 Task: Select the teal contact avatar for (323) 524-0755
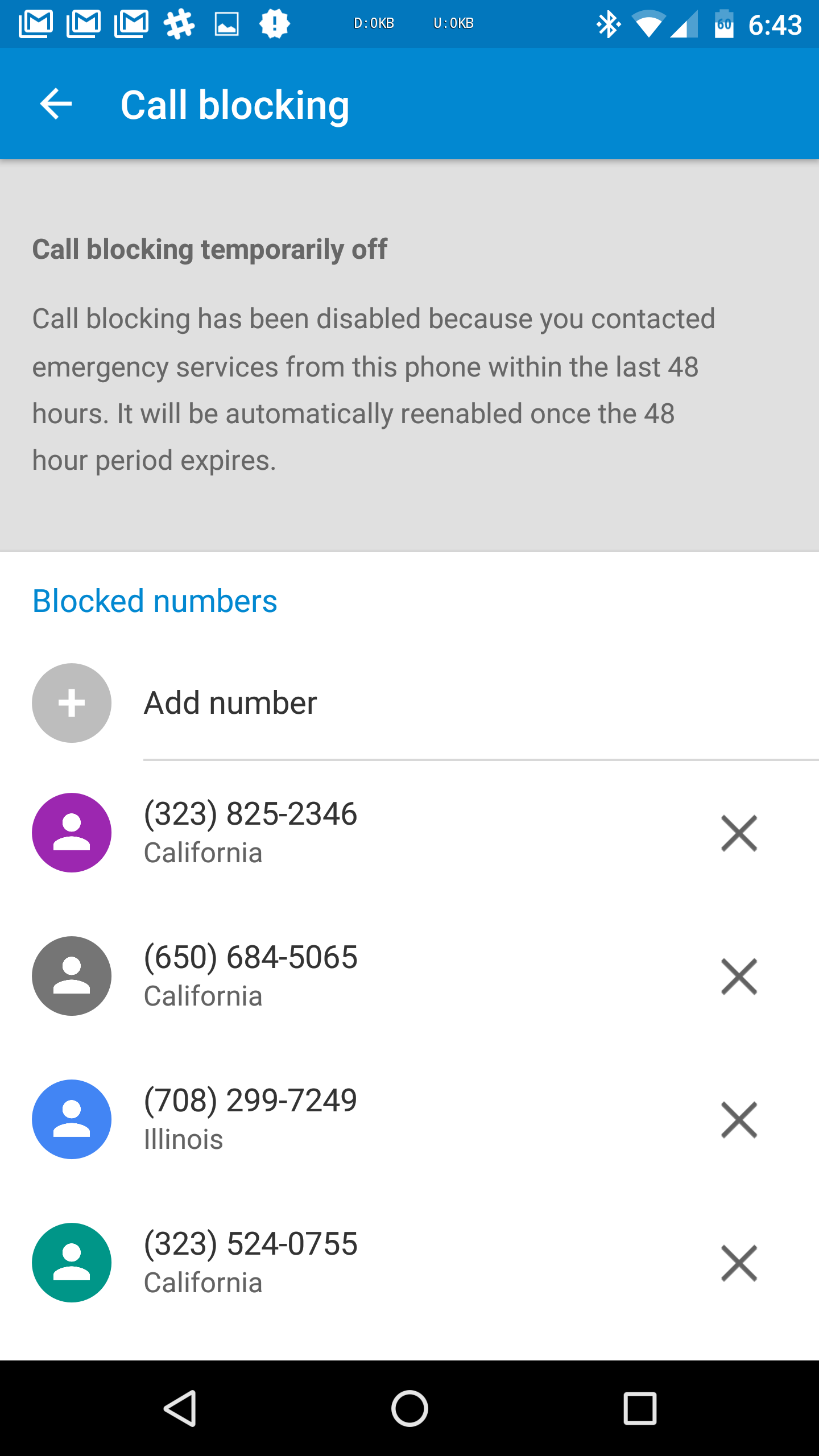[x=71, y=1262]
